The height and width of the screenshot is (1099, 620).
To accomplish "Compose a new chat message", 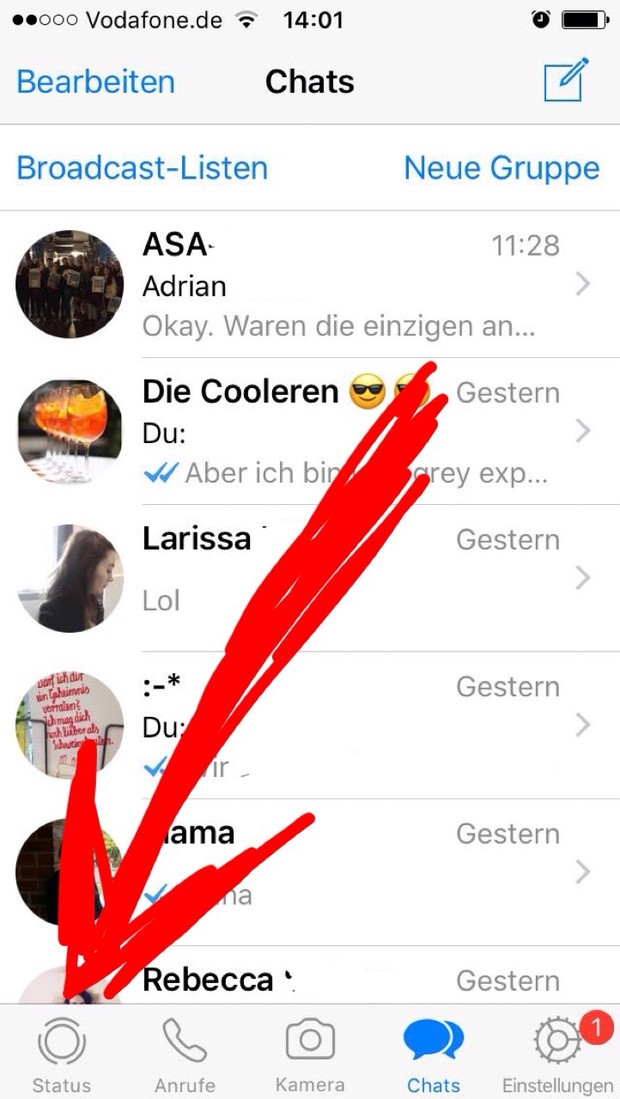I will (x=565, y=80).
